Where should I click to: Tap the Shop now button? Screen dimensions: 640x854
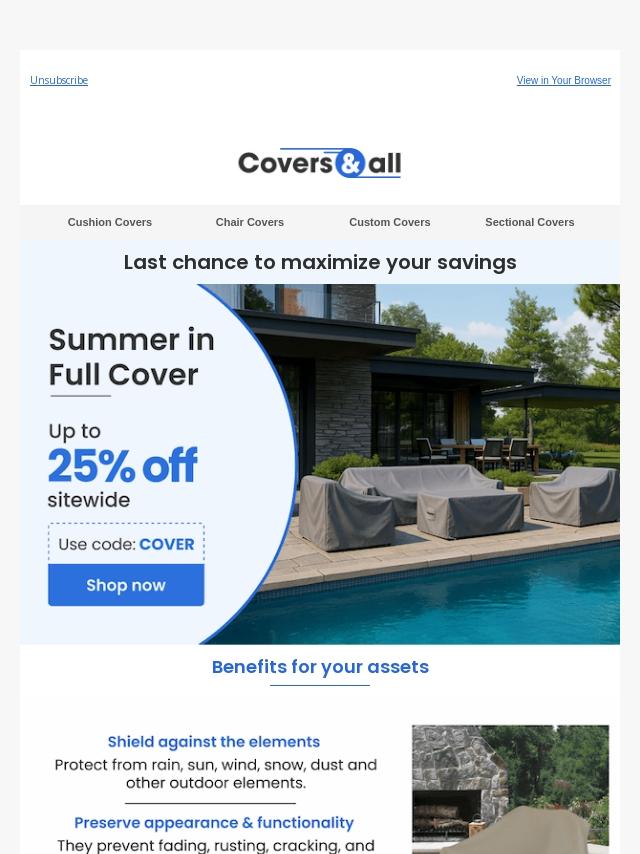(x=126, y=585)
